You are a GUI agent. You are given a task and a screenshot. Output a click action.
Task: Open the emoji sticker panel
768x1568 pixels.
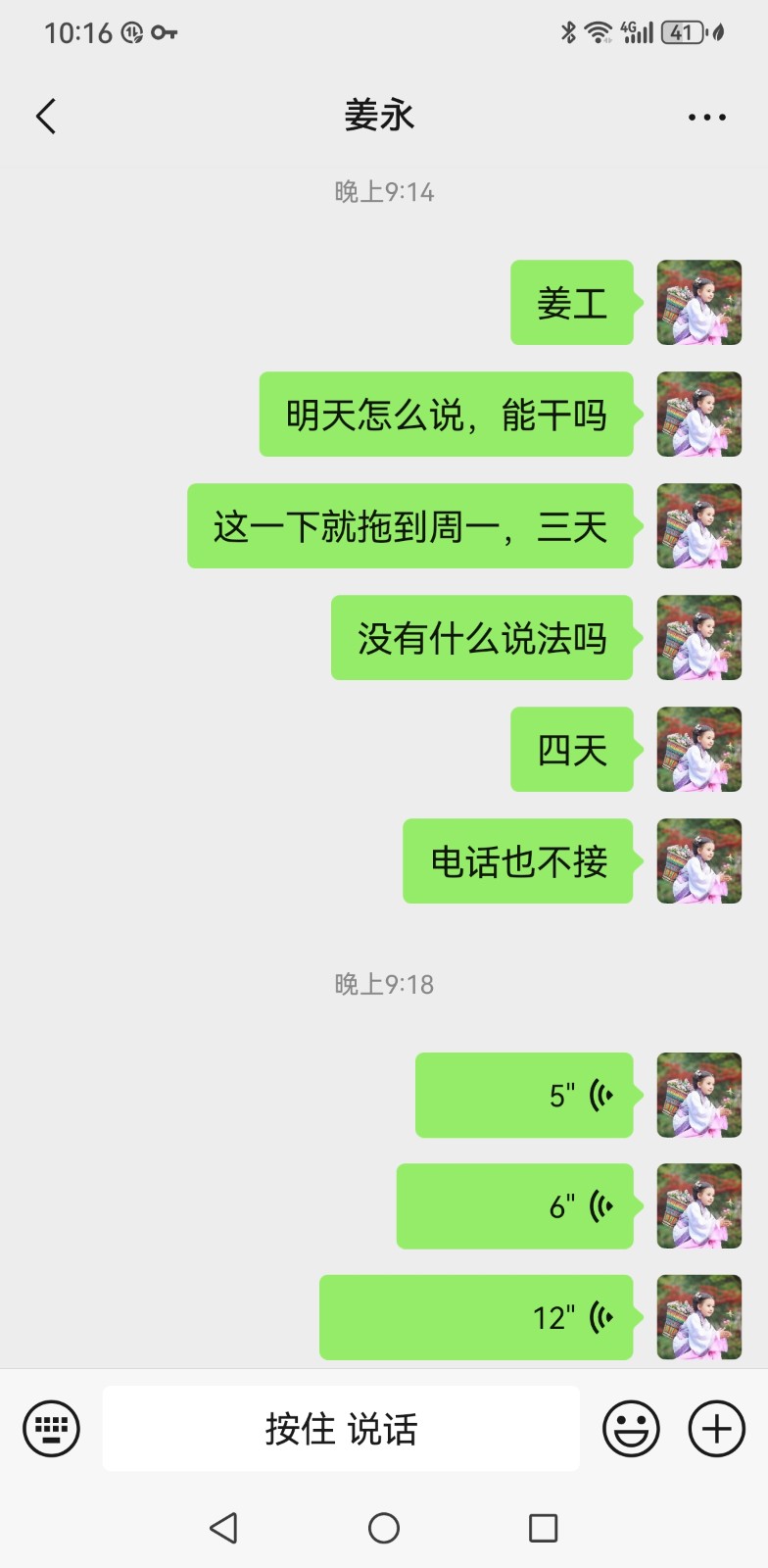coord(631,1429)
